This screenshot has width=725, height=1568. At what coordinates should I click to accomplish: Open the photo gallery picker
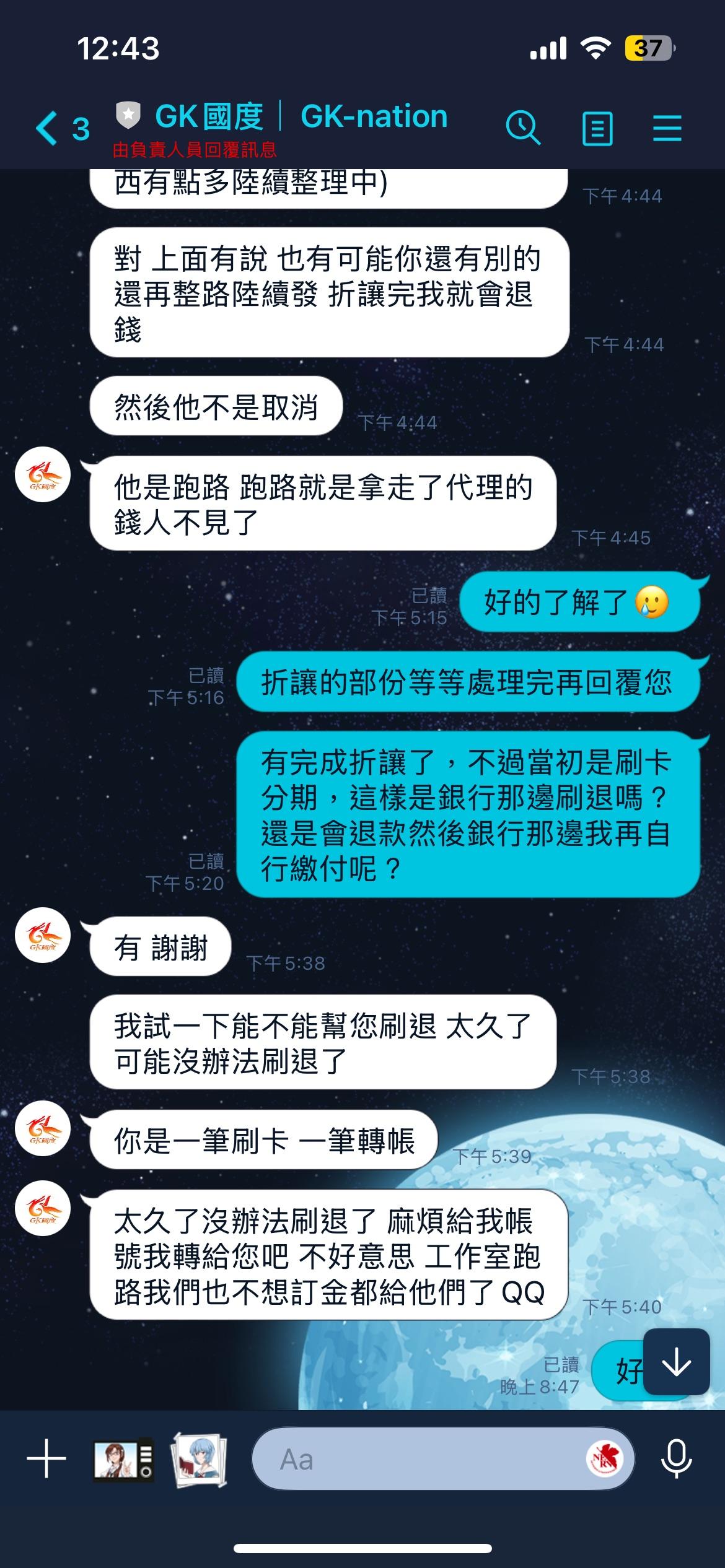coord(200,1459)
